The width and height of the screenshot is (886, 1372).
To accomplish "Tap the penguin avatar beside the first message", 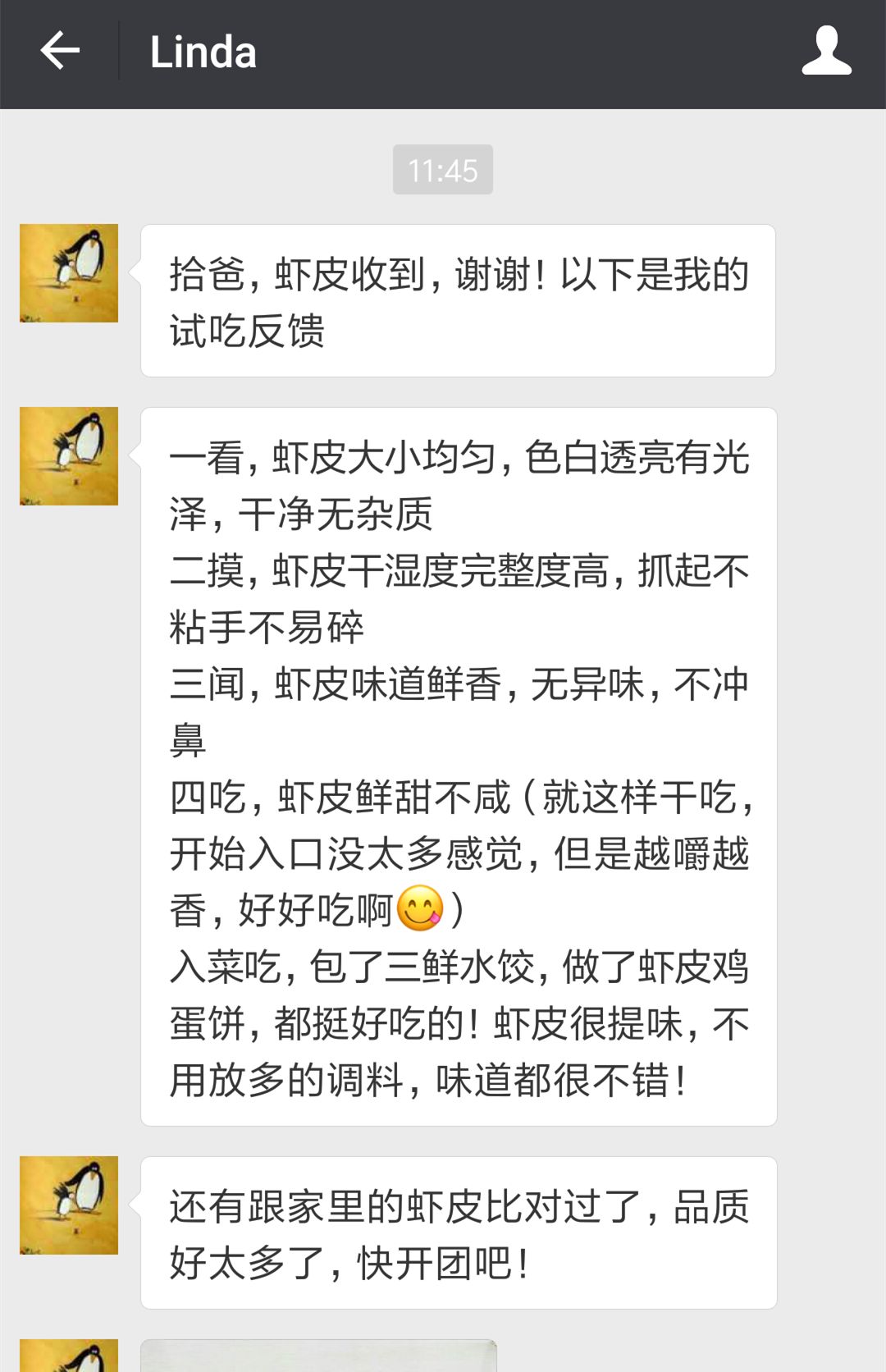I will (x=69, y=273).
